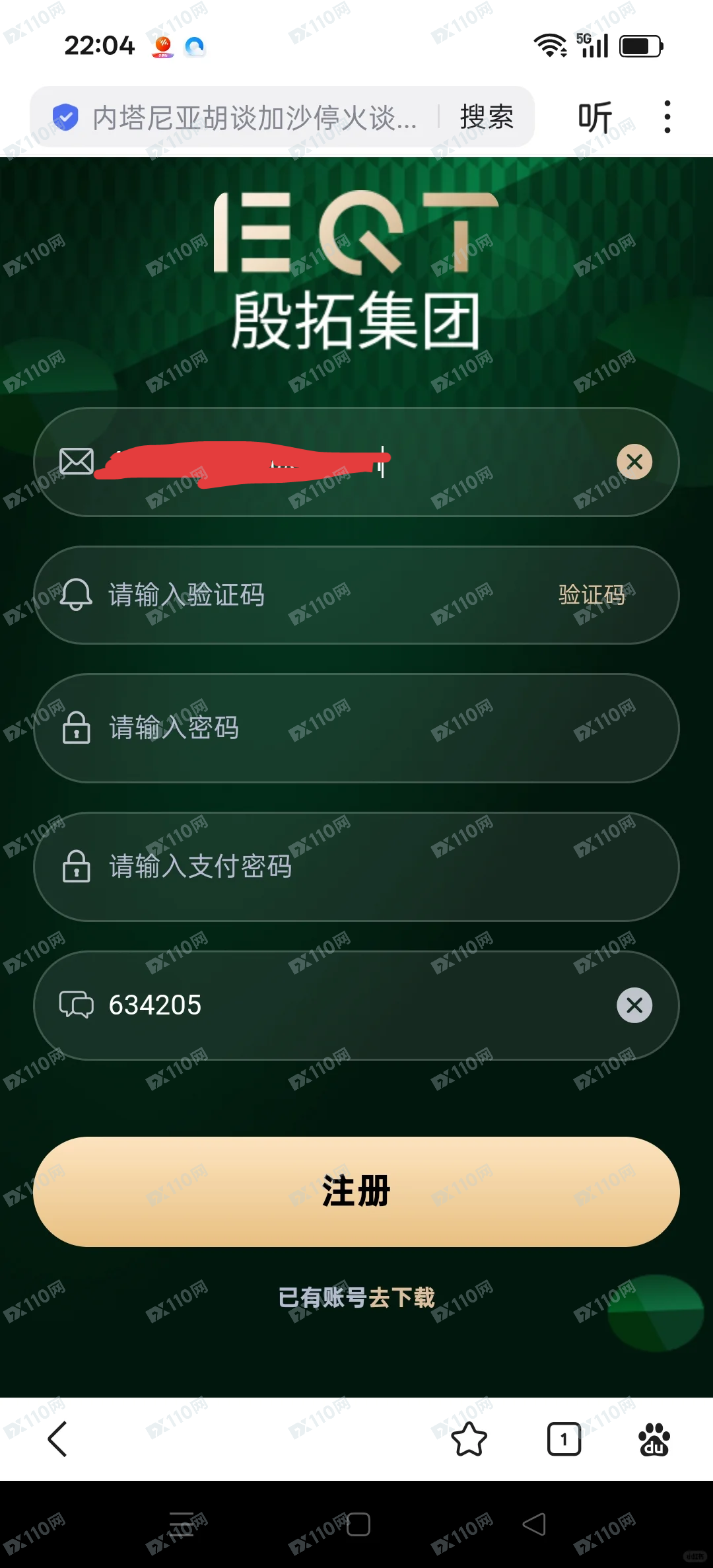Viewport: 713px width, 1568px height.
Task: Tap the 听 listen button
Action: 595,118
